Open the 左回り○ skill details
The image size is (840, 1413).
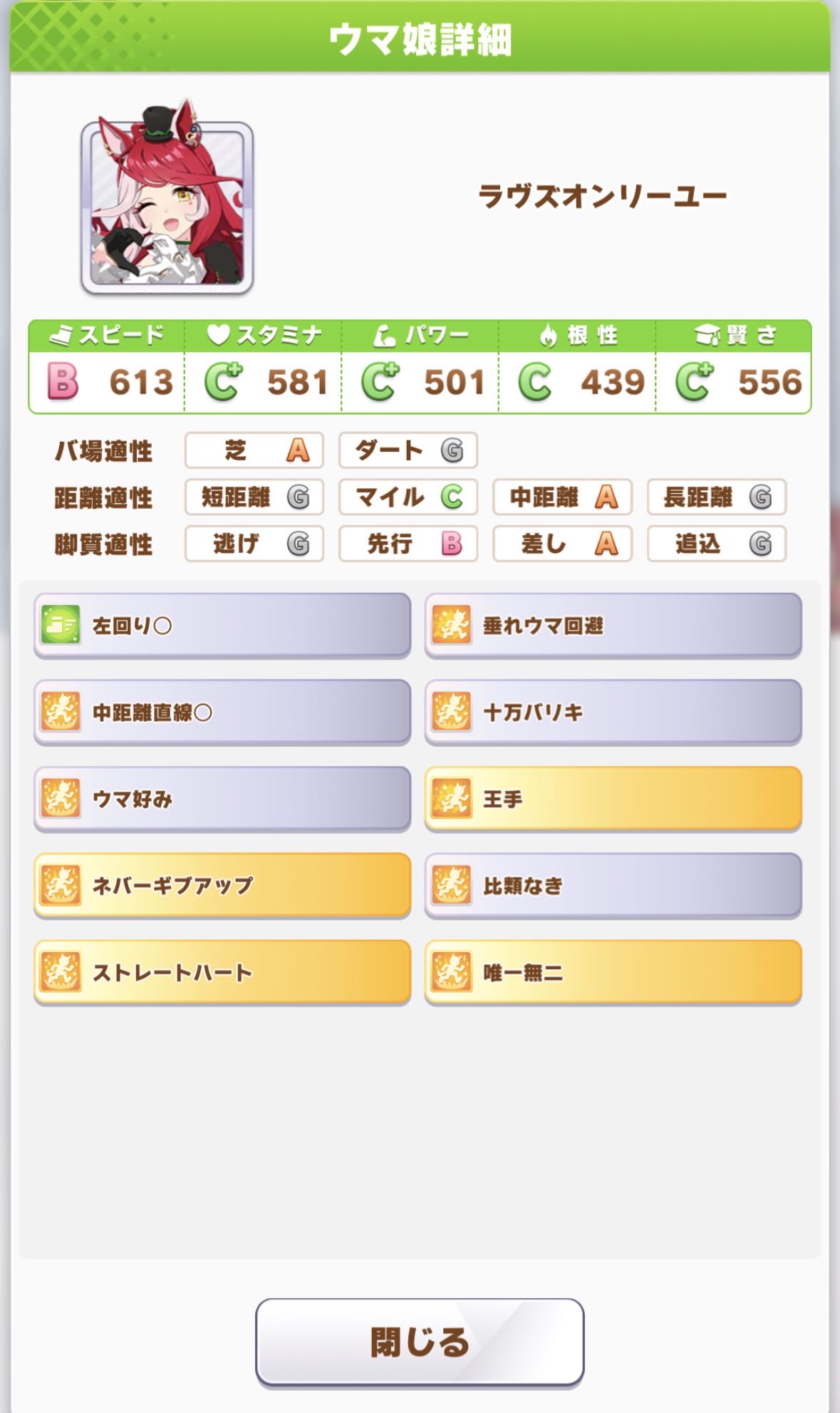click(x=222, y=626)
